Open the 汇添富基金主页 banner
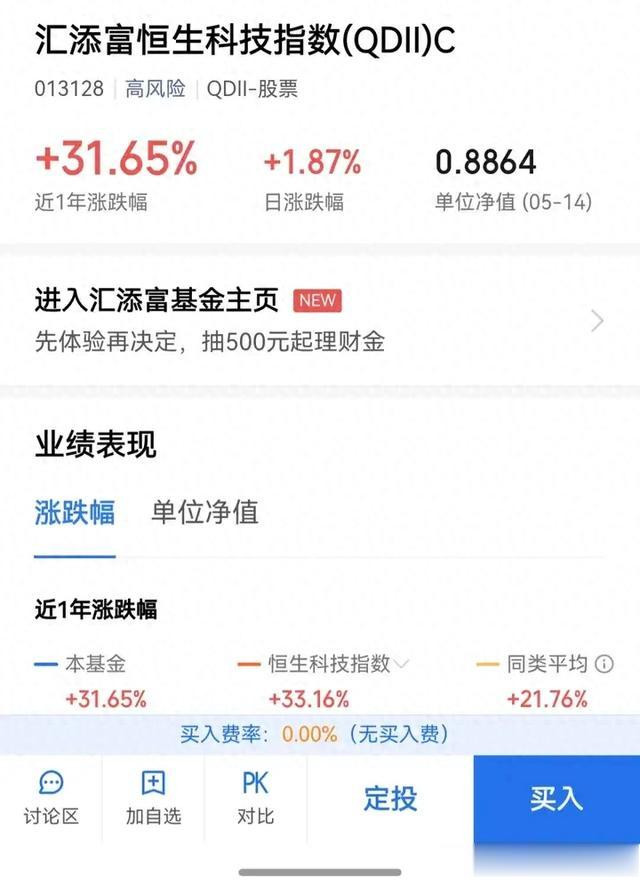The image size is (640, 884). click(x=320, y=320)
